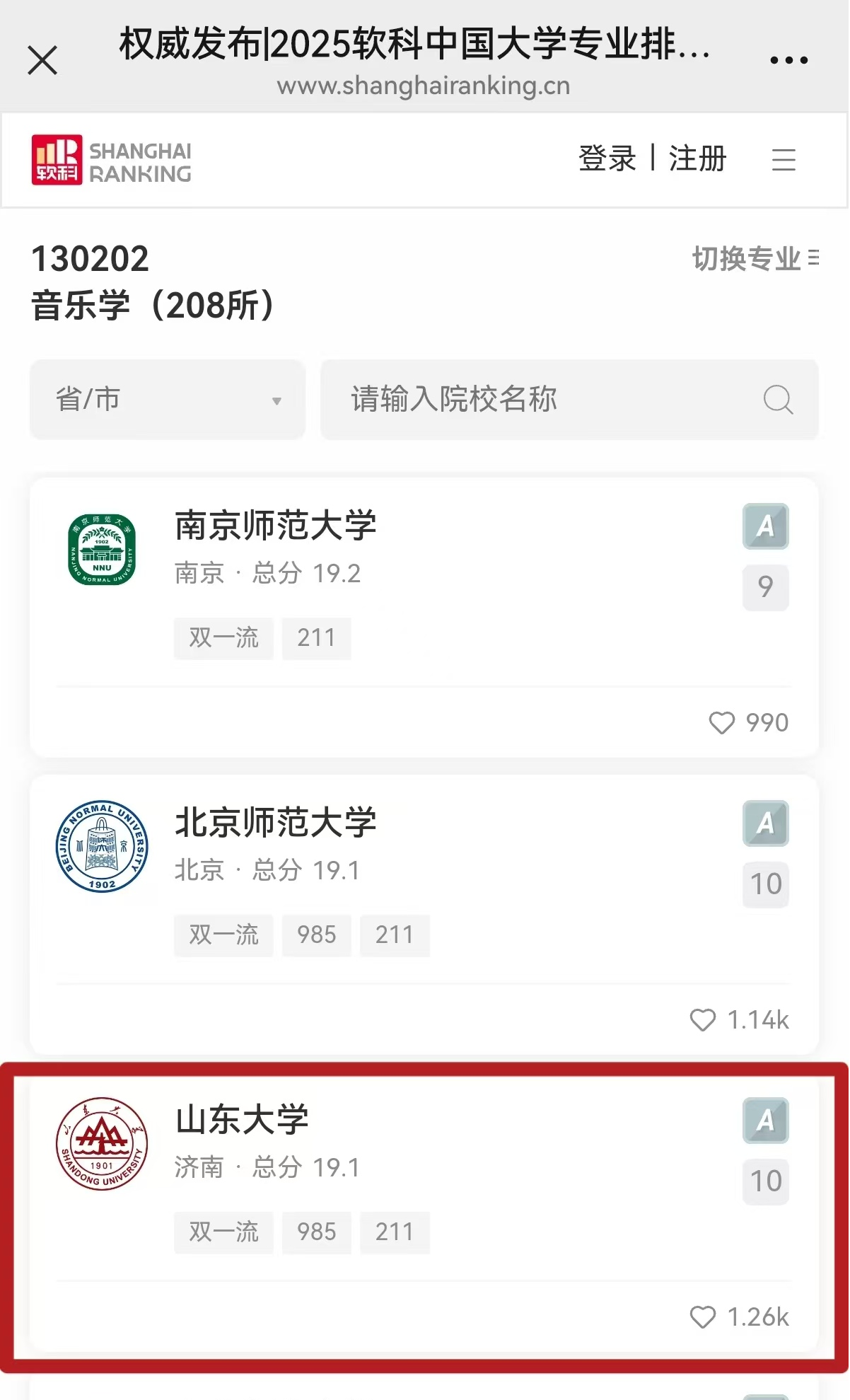Image resolution: width=850 pixels, height=1400 pixels.
Task: Like 北京师范大学 with the heart icon
Action: point(703,1020)
